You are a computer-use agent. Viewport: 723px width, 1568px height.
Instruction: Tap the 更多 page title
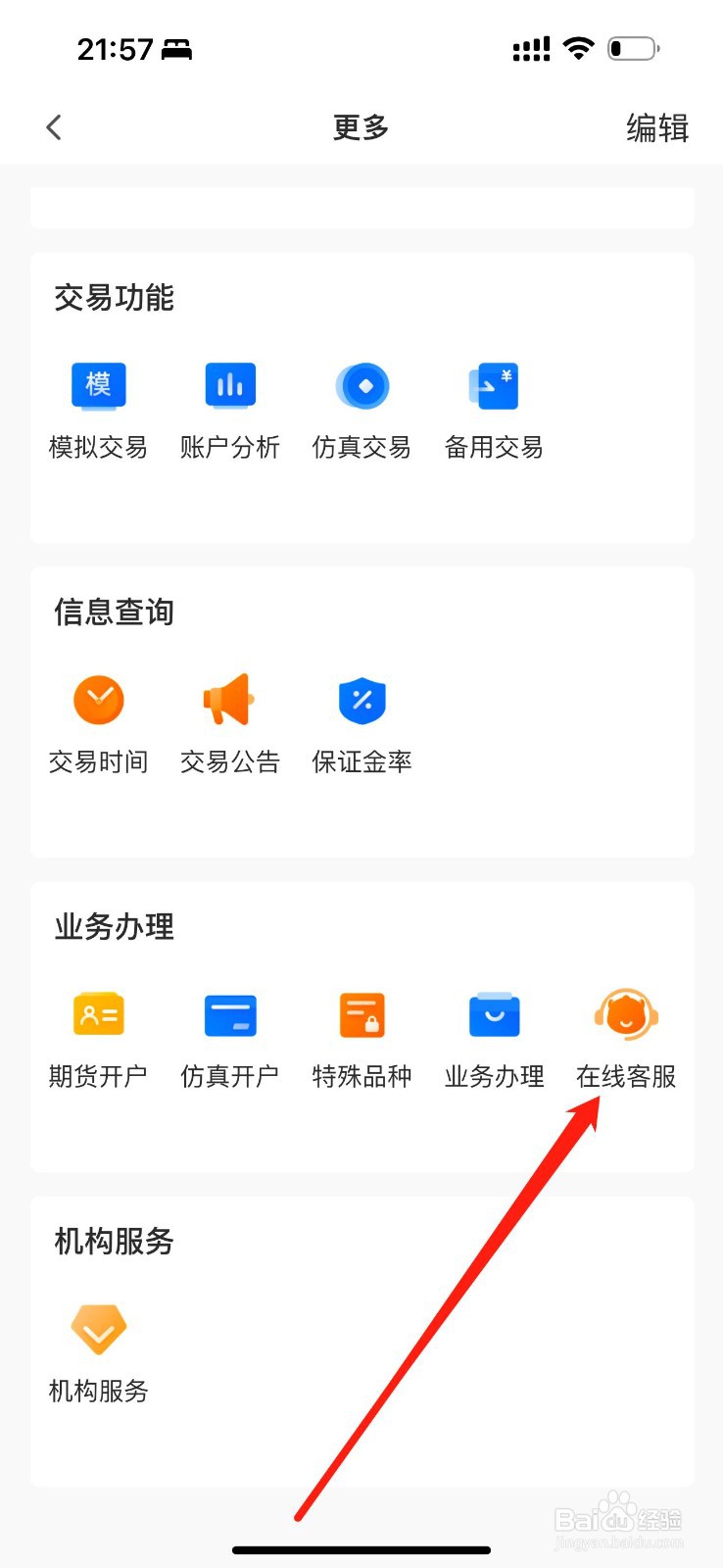(x=361, y=126)
